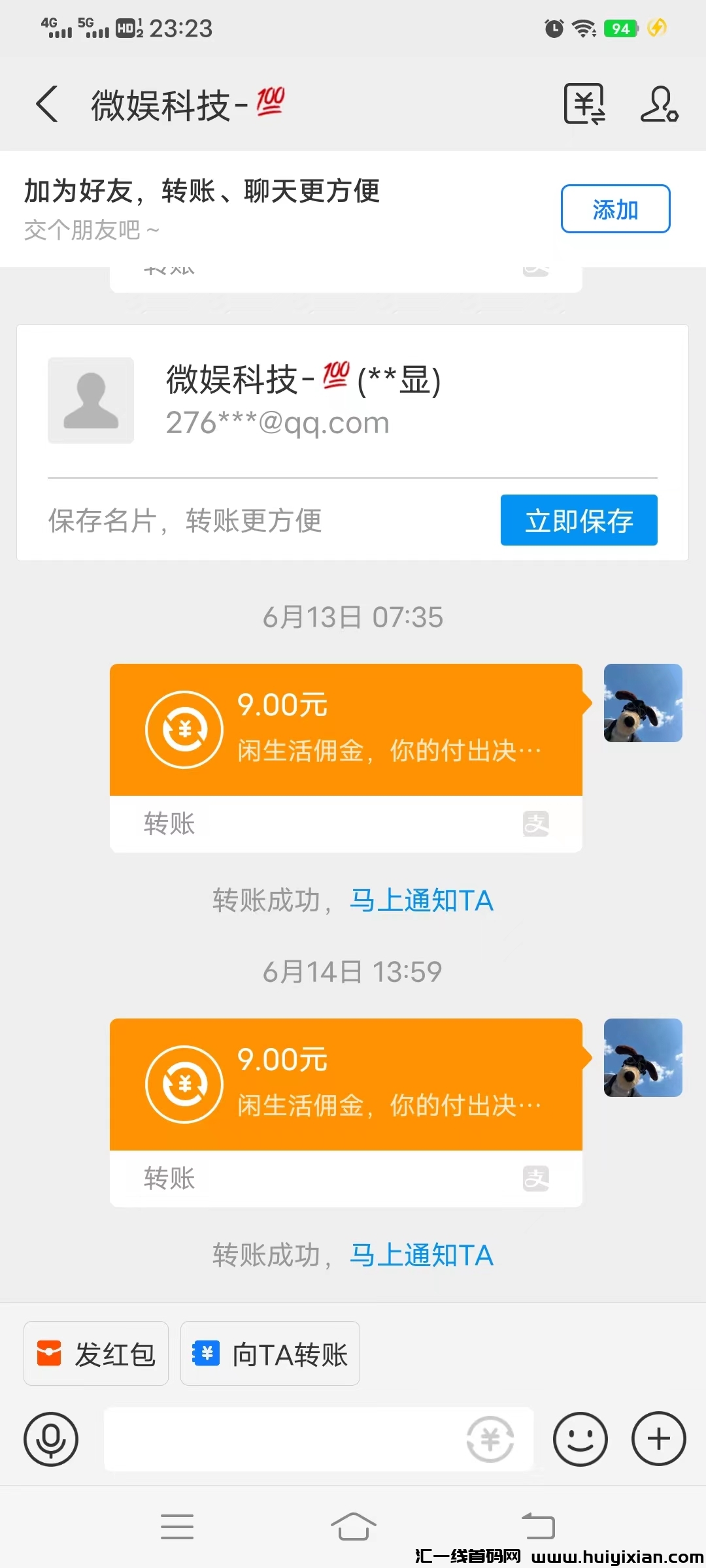
Task: Tap the plus icon for more chat options
Action: point(658,1440)
